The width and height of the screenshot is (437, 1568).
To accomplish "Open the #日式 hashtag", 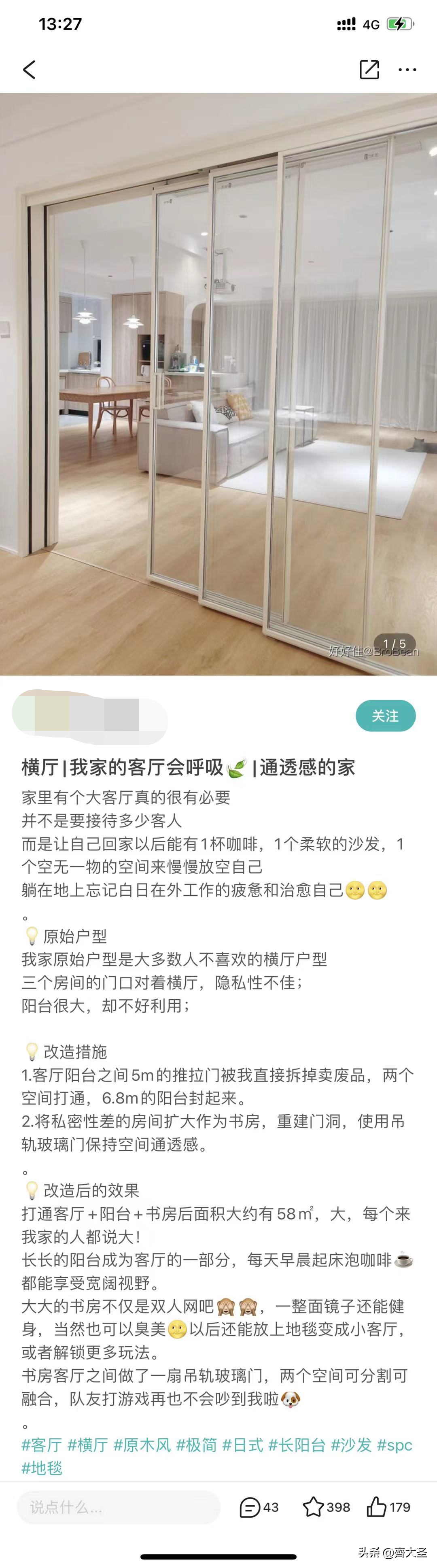I will (242, 1445).
